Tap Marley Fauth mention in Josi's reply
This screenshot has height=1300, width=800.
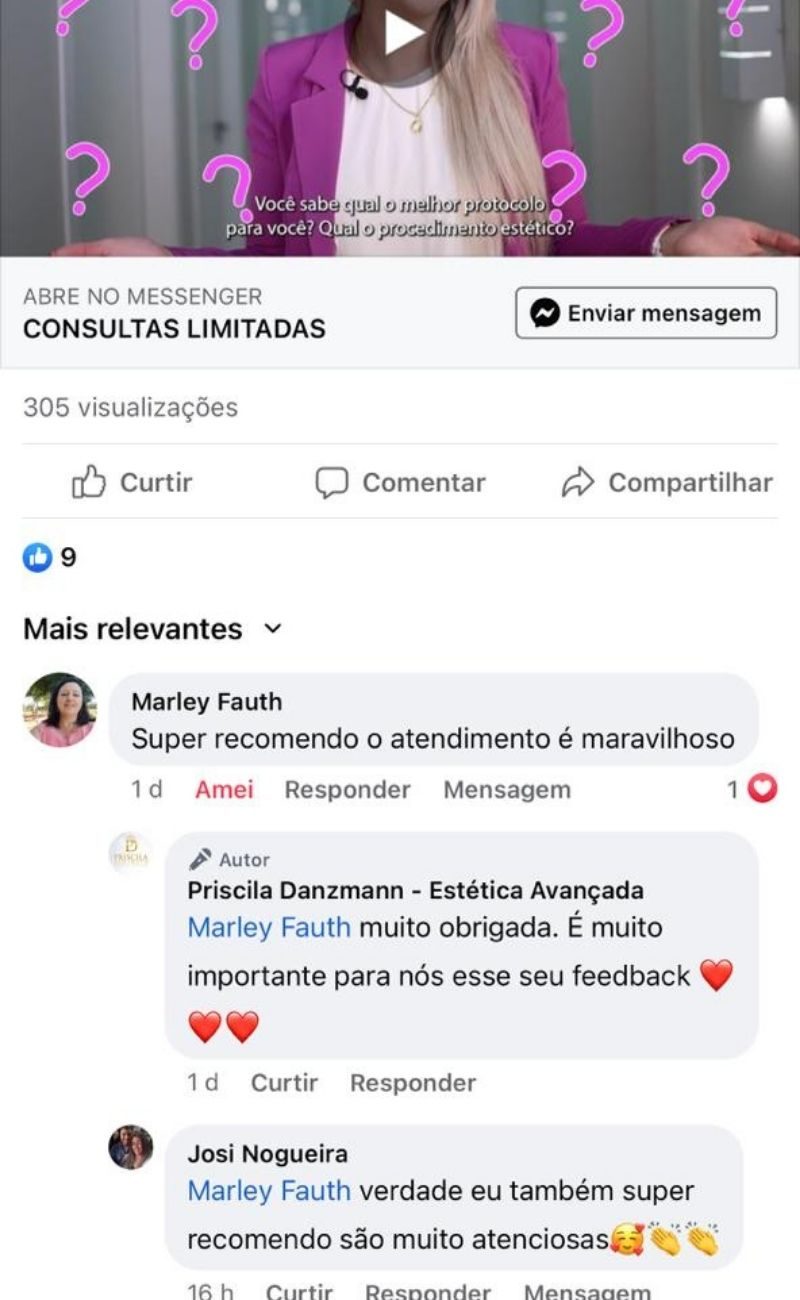[269, 1191]
